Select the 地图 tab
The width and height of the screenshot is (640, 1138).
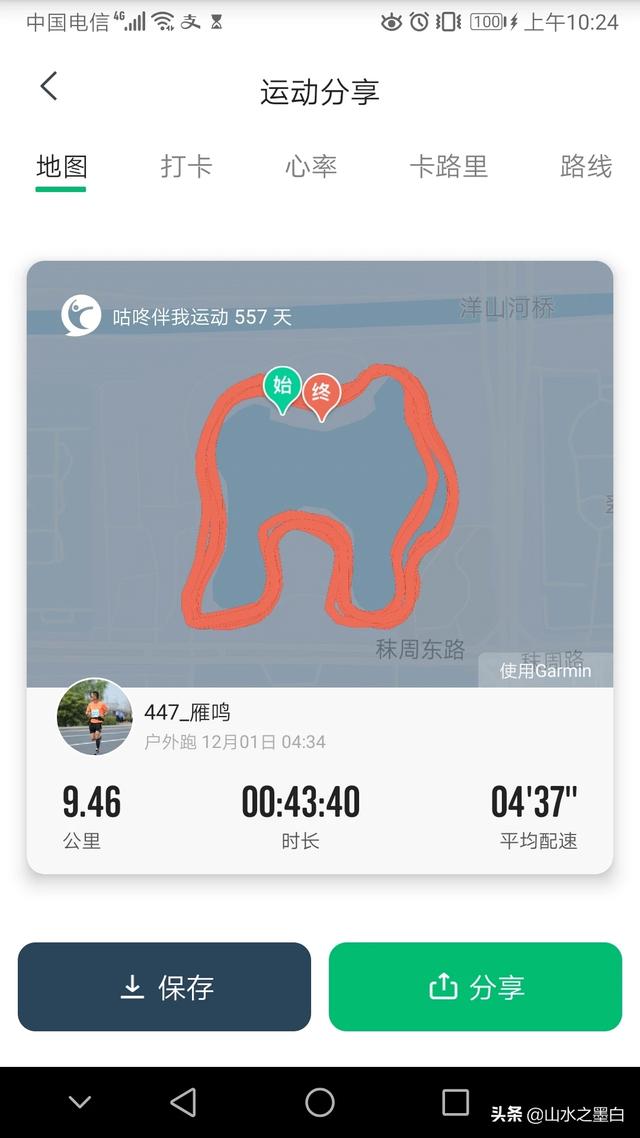pyautogui.click(x=62, y=166)
